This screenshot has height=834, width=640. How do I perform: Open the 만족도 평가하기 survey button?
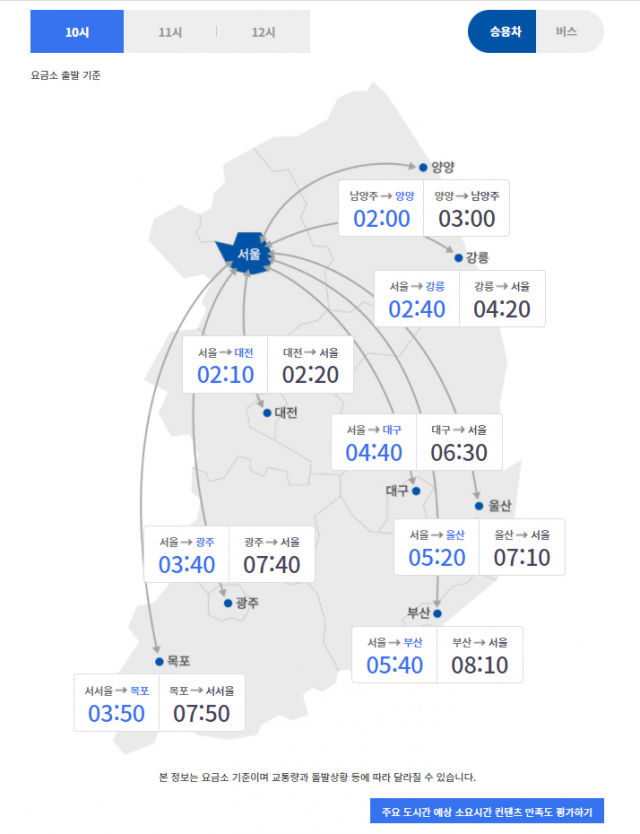487,811
